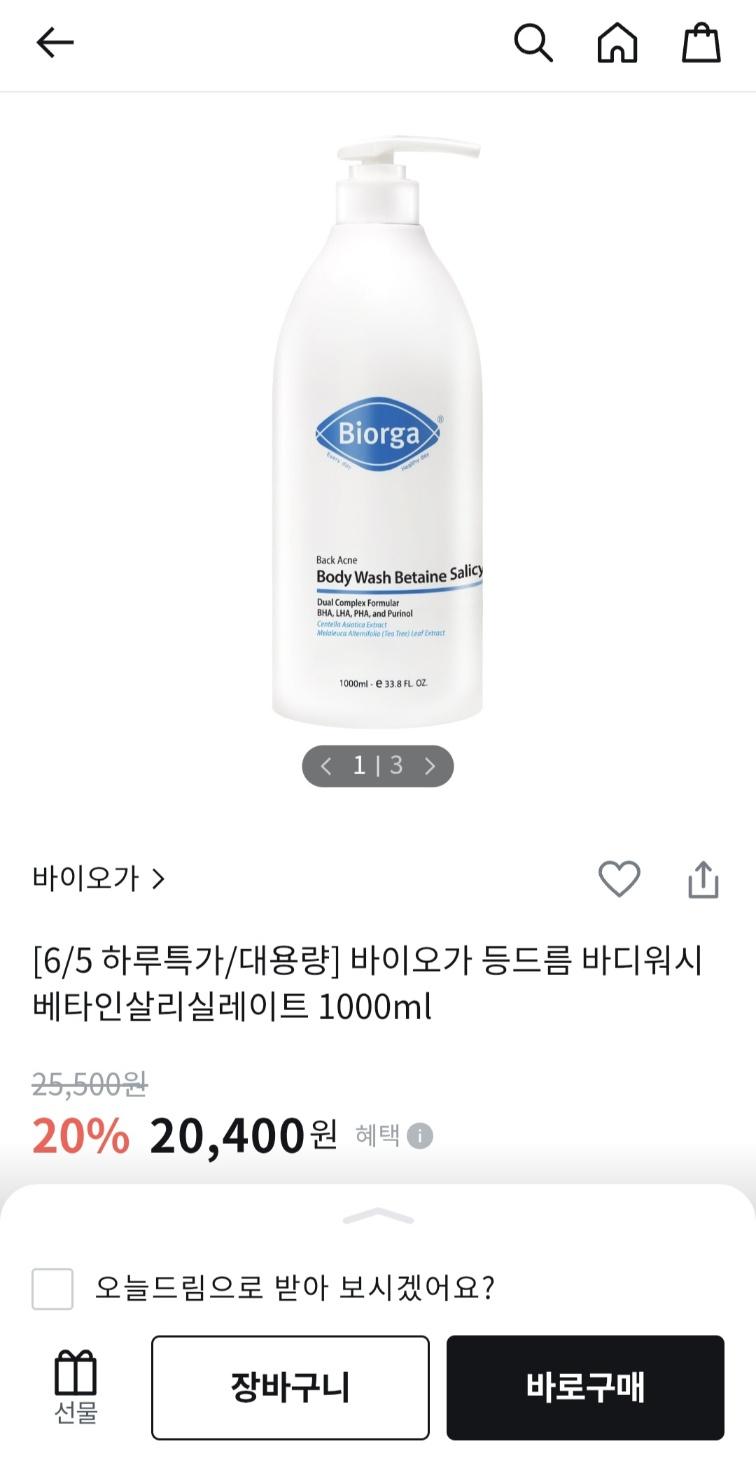Expand the bottom purchase sheet handle

378,1216
